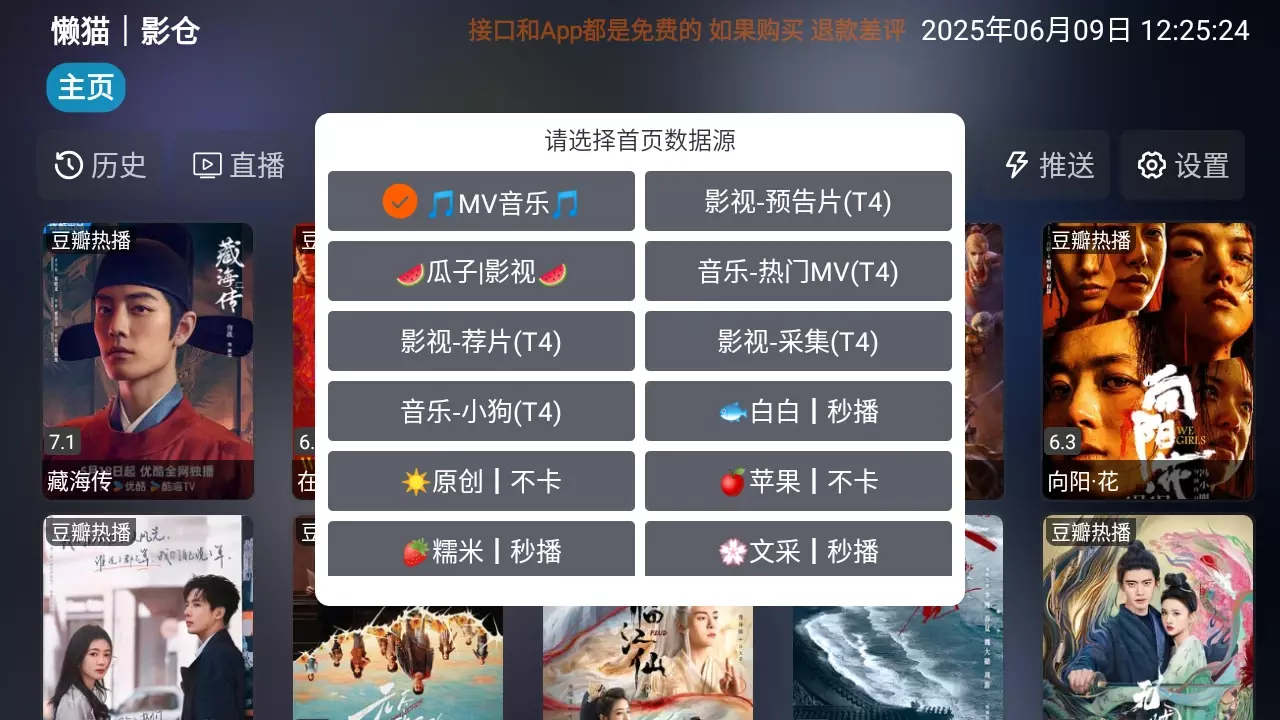Select 影视-采集(T4) source
Image resolution: width=1280 pixels, height=720 pixels.
click(x=798, y=342)
